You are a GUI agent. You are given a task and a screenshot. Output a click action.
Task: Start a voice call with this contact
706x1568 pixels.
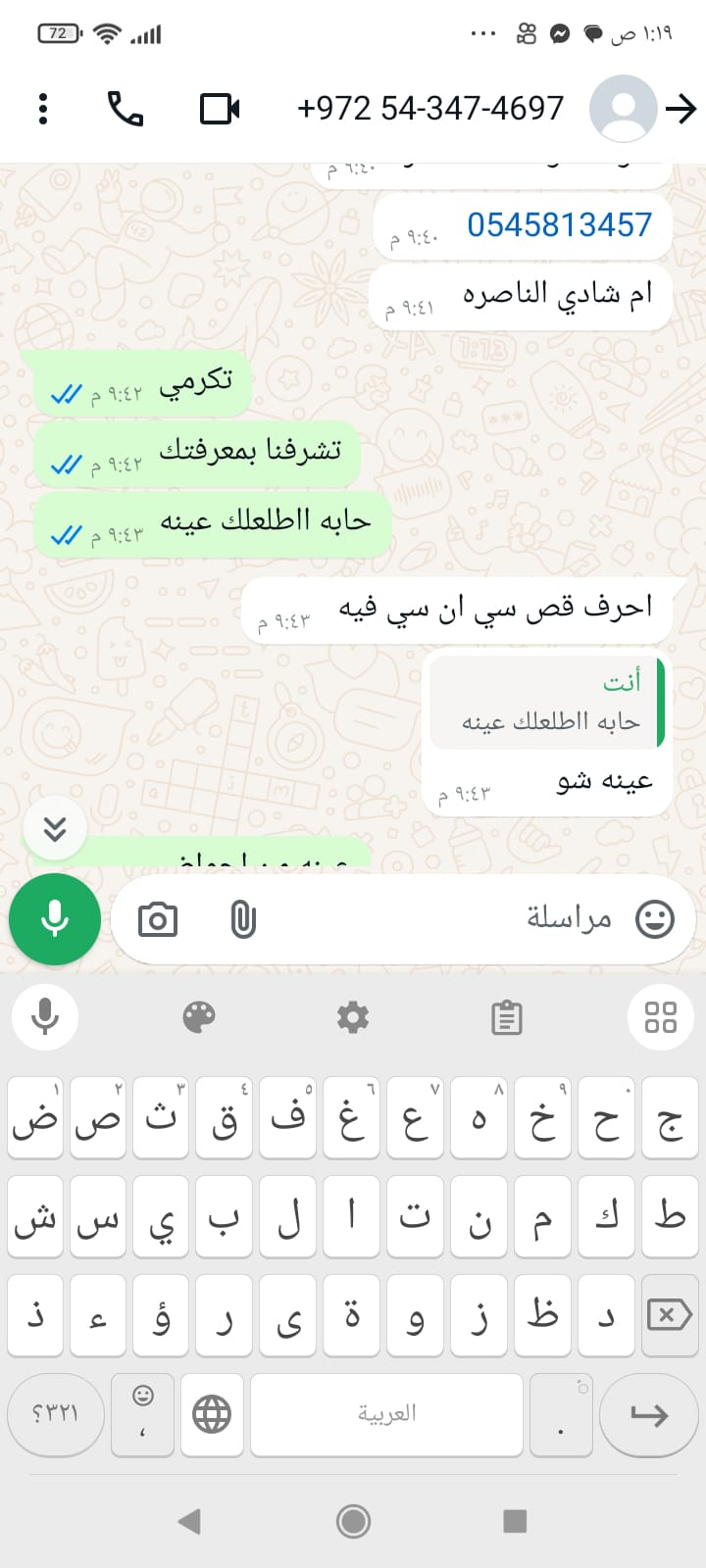[x=125, y=109]
